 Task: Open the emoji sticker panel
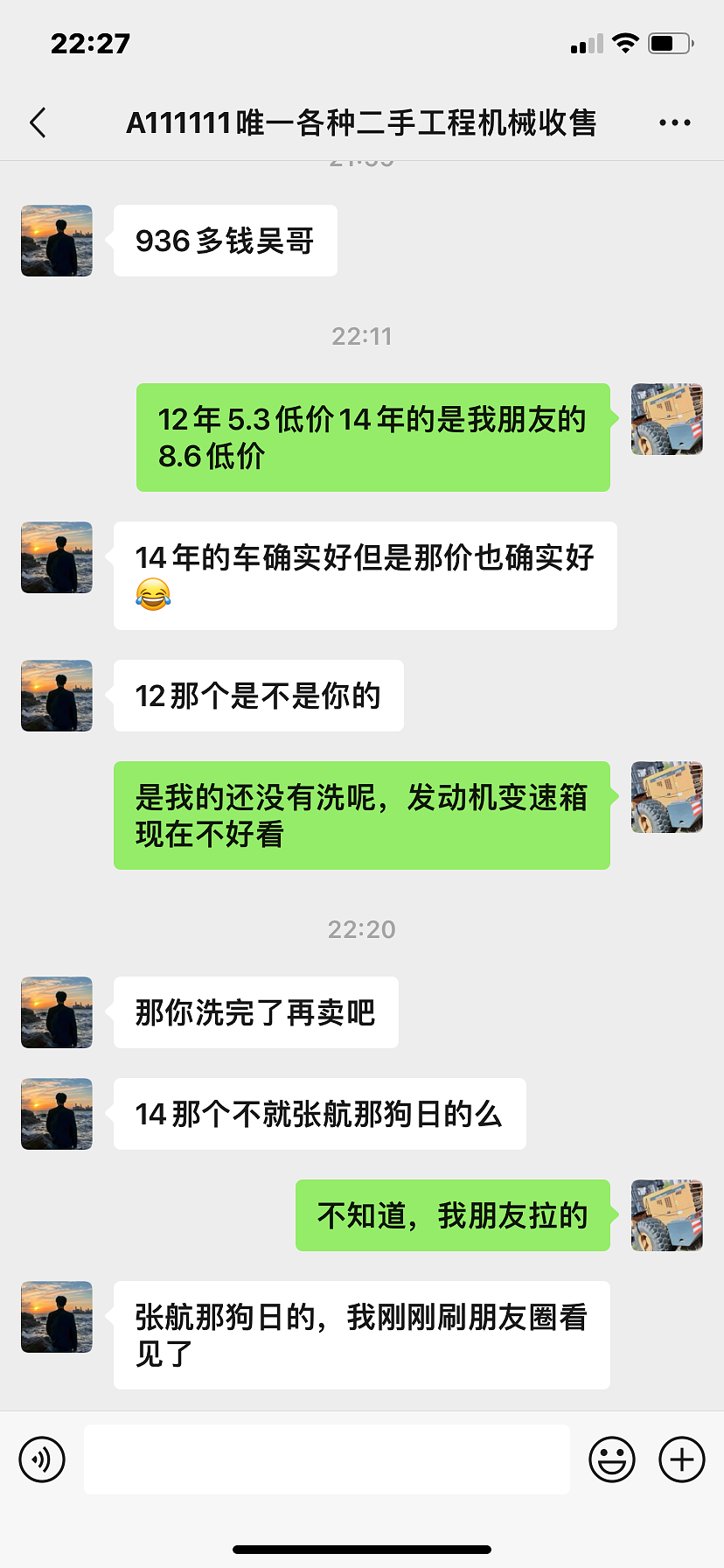pos(611,1459)
